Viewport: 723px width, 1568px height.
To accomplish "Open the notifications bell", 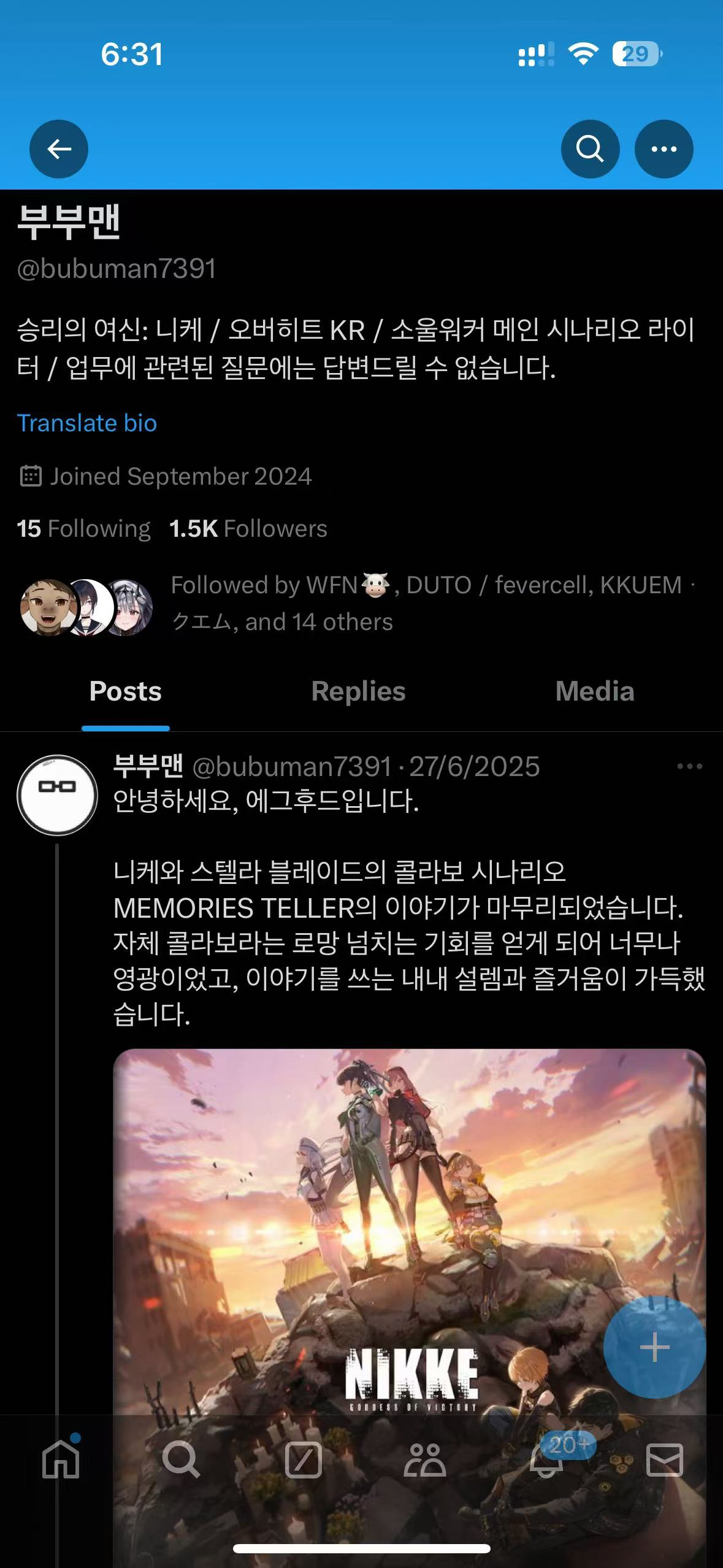I will point(546,1461).
